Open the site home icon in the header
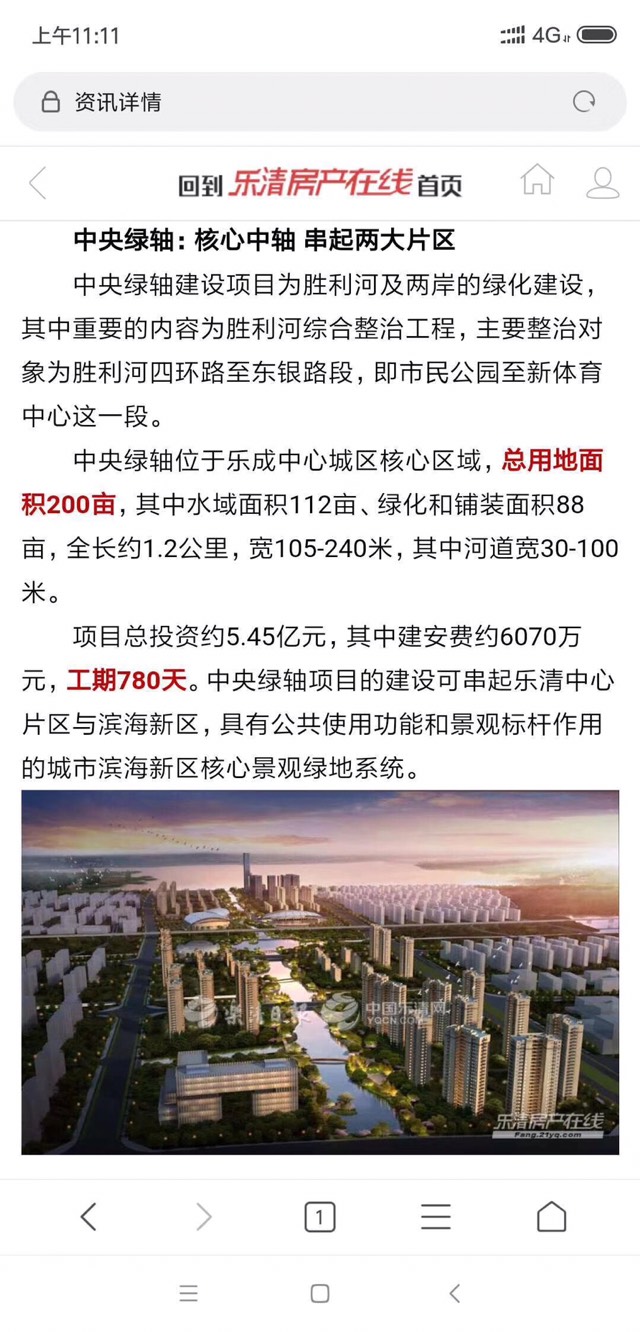 click(x=537, y=181)
